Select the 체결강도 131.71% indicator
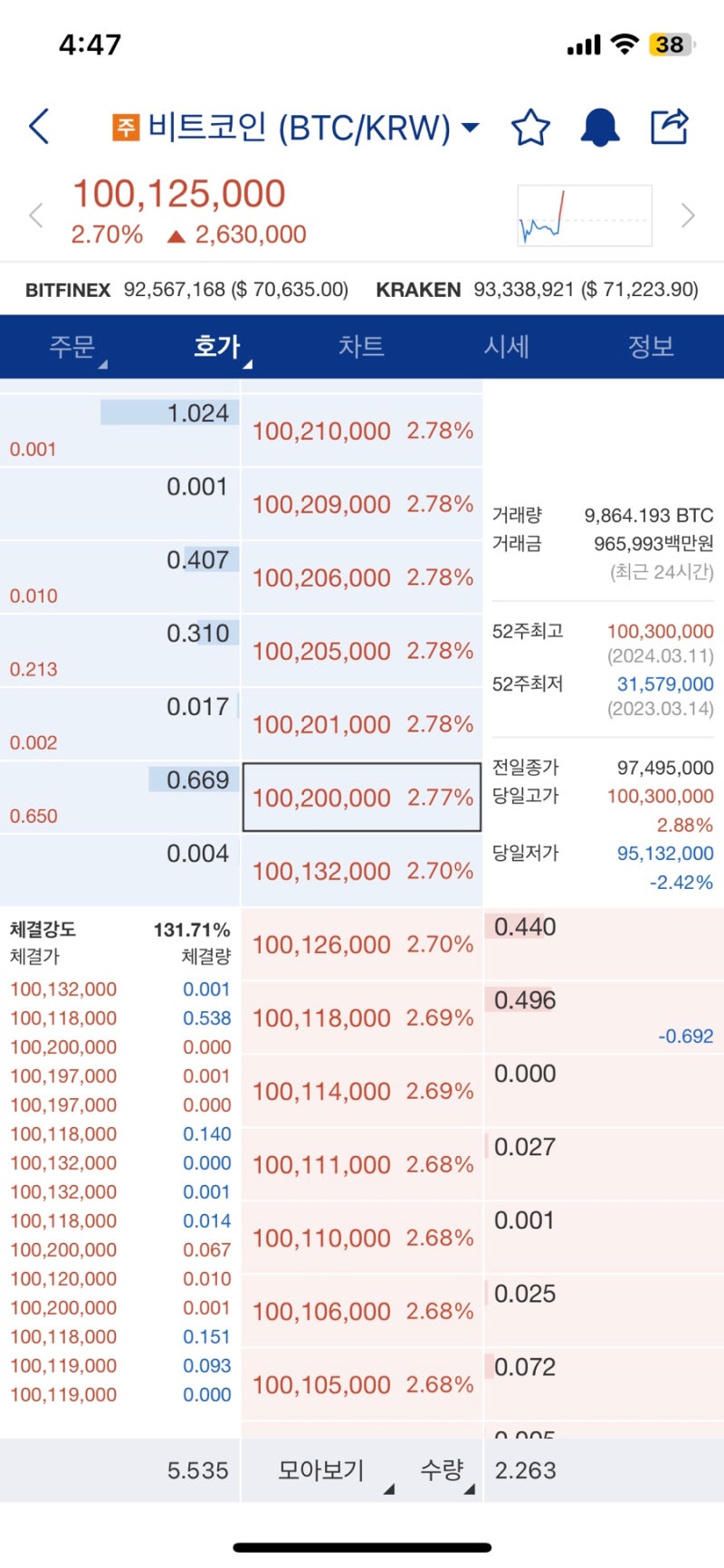724x1568 pixels. (118, 929)
